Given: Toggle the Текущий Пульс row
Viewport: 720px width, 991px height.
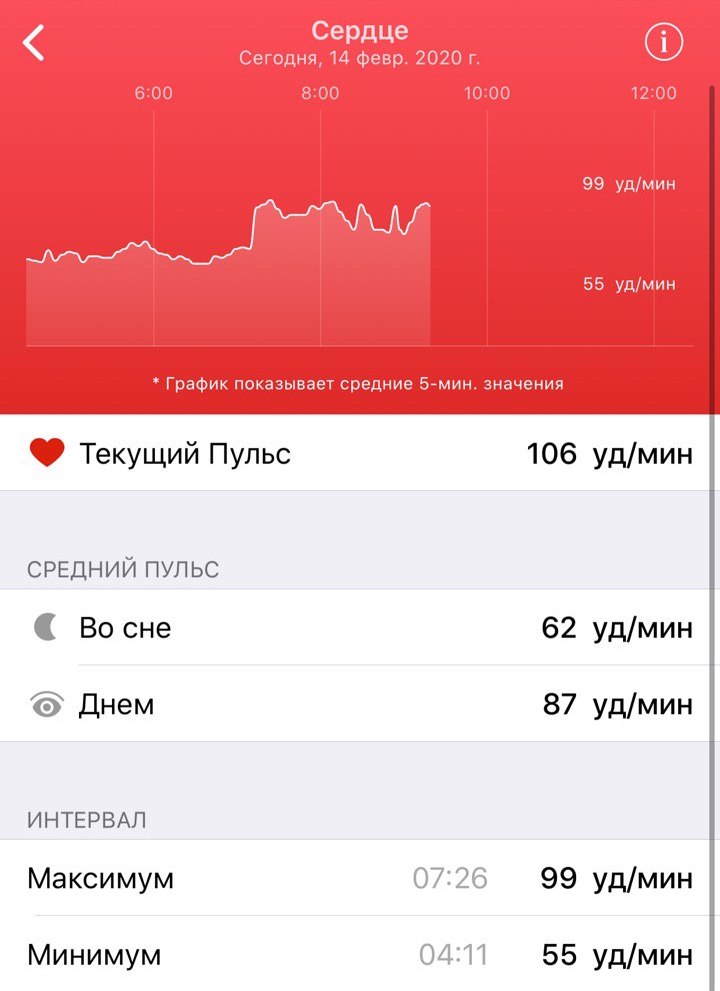Looking at the screenshot, I should [360, 453].
